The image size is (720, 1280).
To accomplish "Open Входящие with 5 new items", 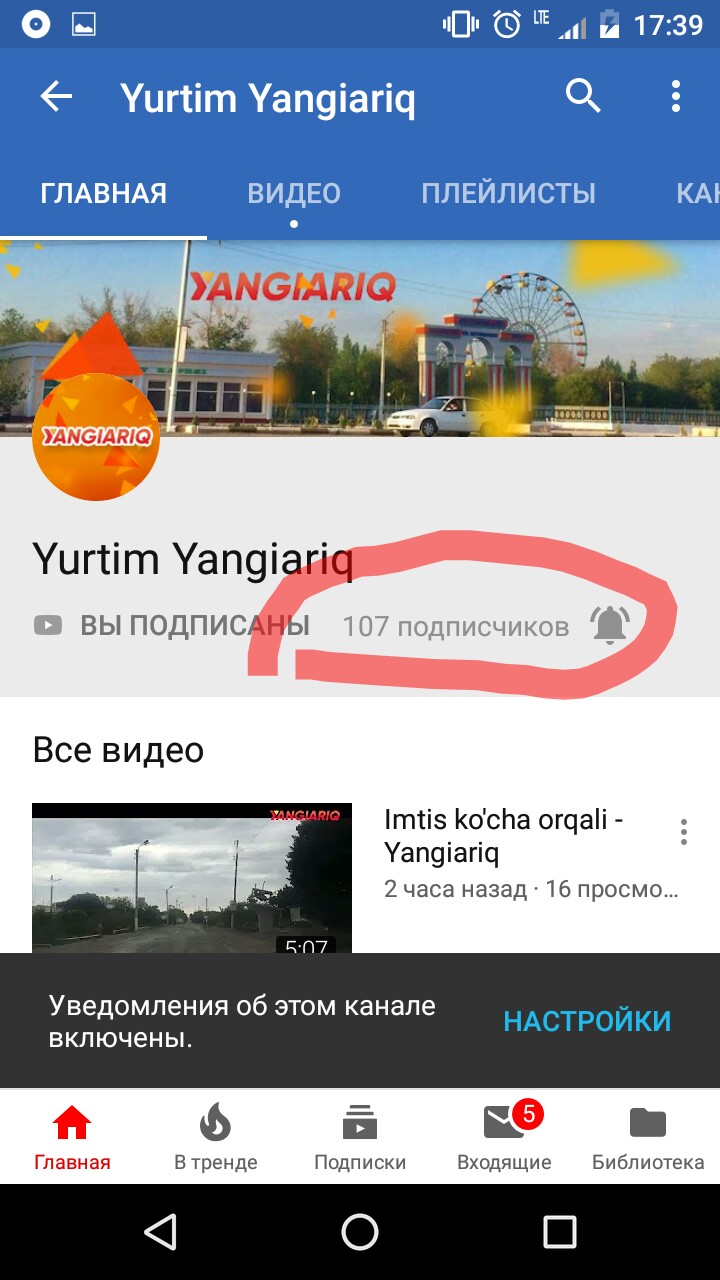I will pos(505,1137).
